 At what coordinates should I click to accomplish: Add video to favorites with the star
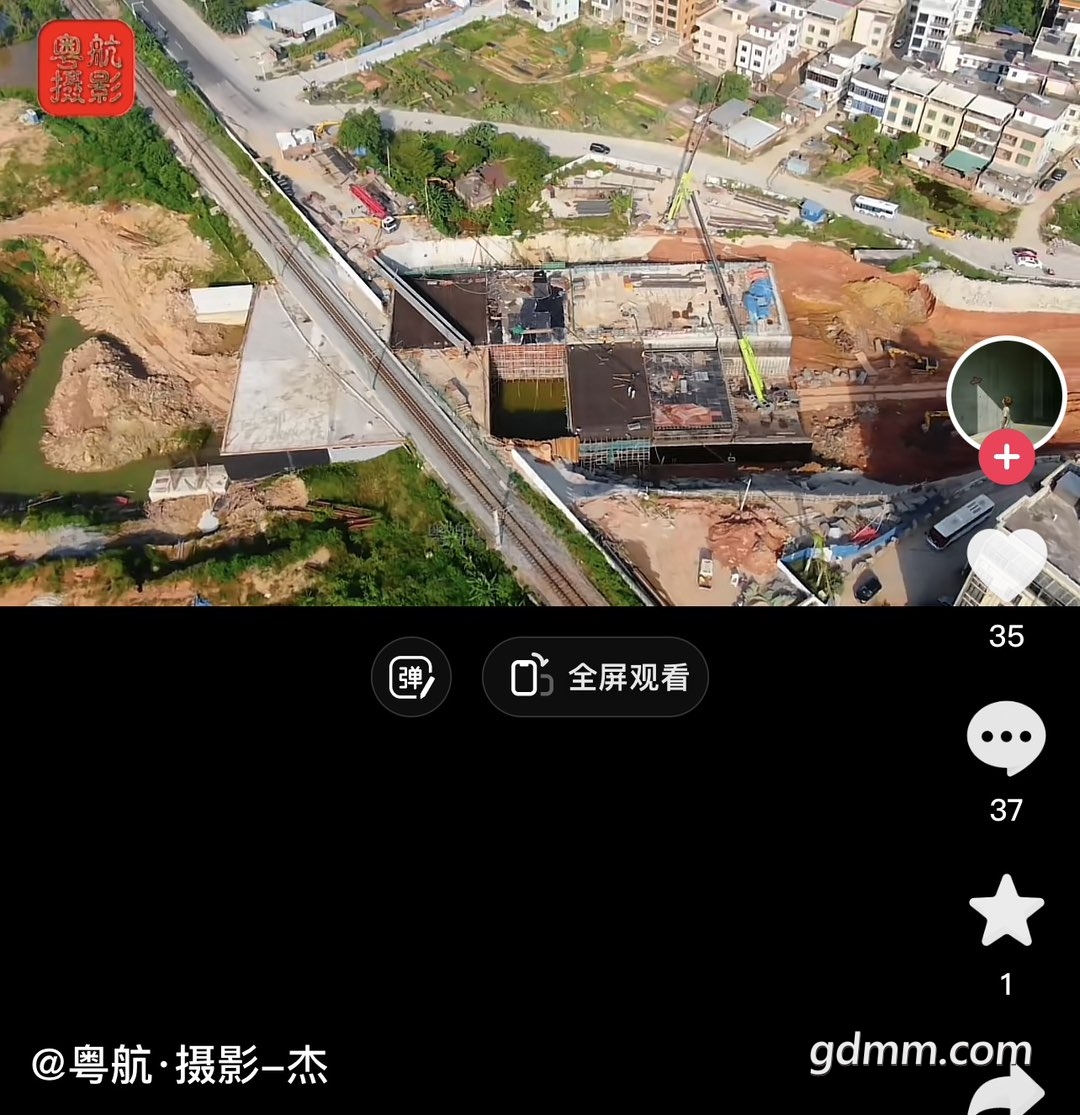click(x=1006, y=911)
